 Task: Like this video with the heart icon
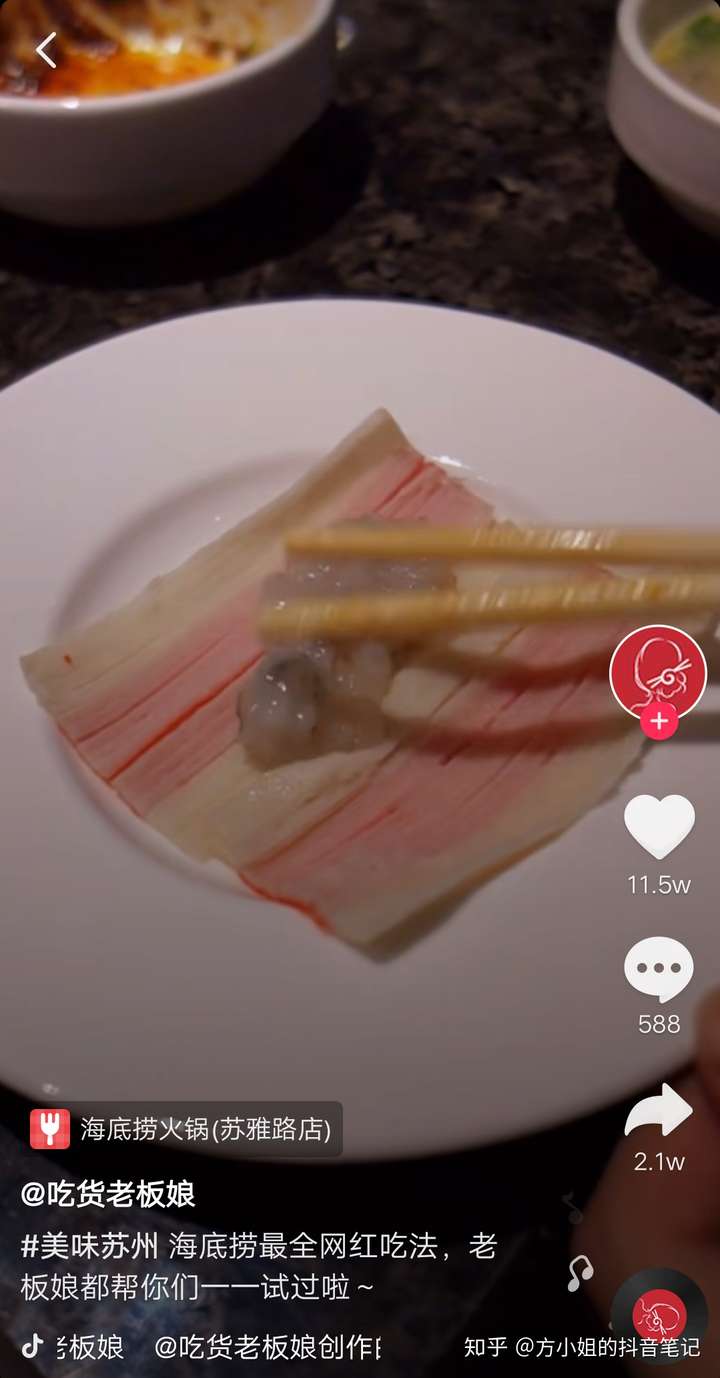659,827
